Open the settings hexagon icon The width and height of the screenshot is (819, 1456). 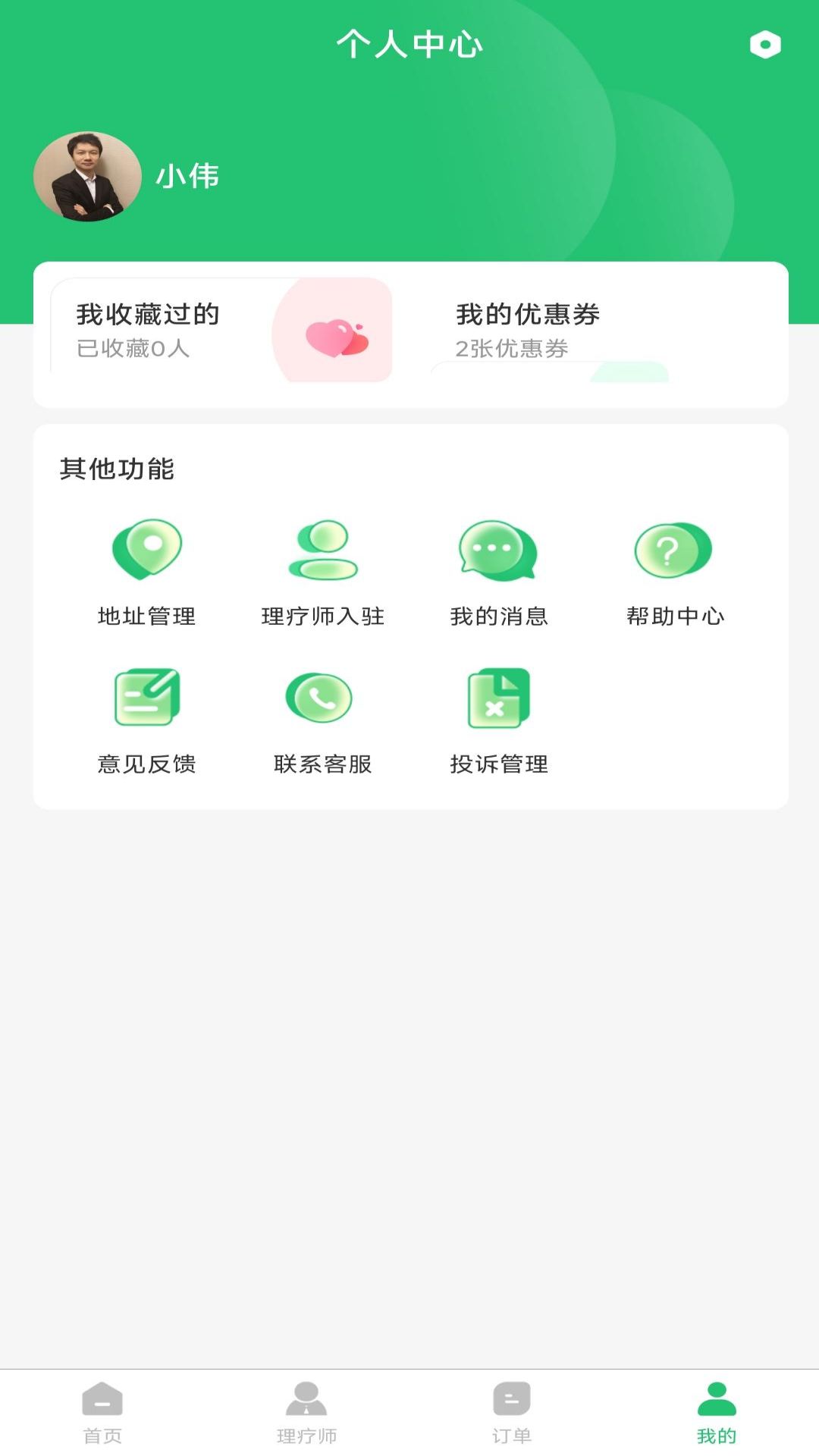[764, 45]
